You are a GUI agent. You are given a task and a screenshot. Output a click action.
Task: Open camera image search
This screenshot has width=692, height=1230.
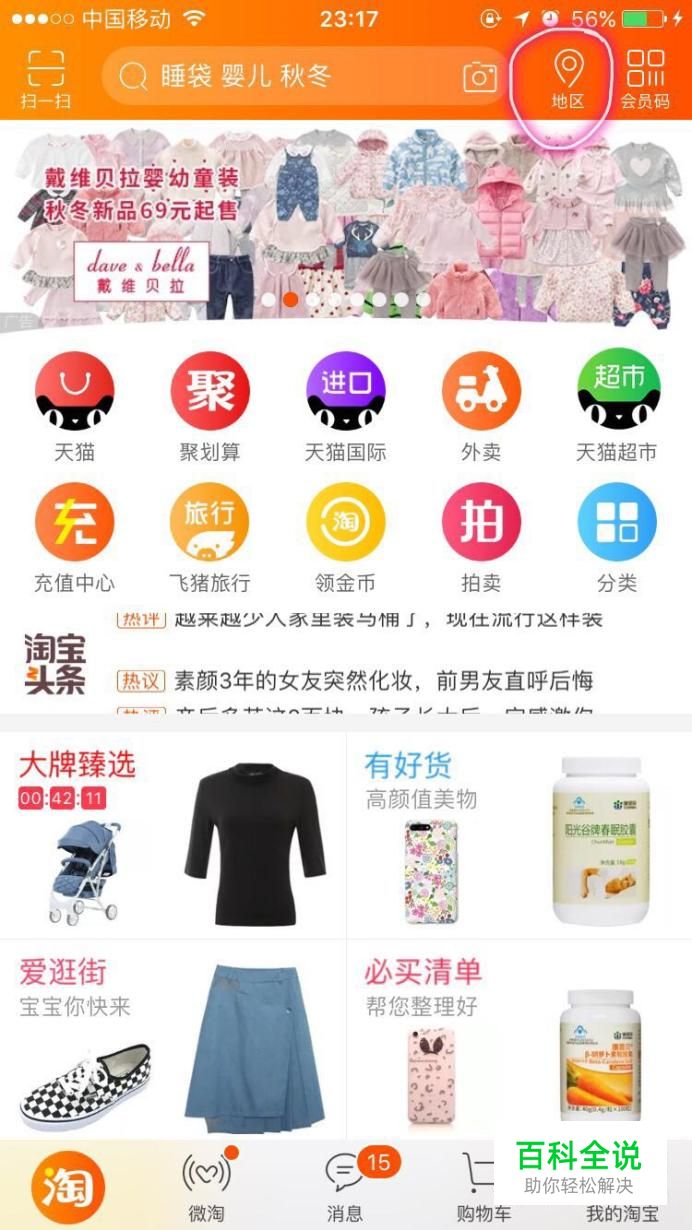click(480, 76)
